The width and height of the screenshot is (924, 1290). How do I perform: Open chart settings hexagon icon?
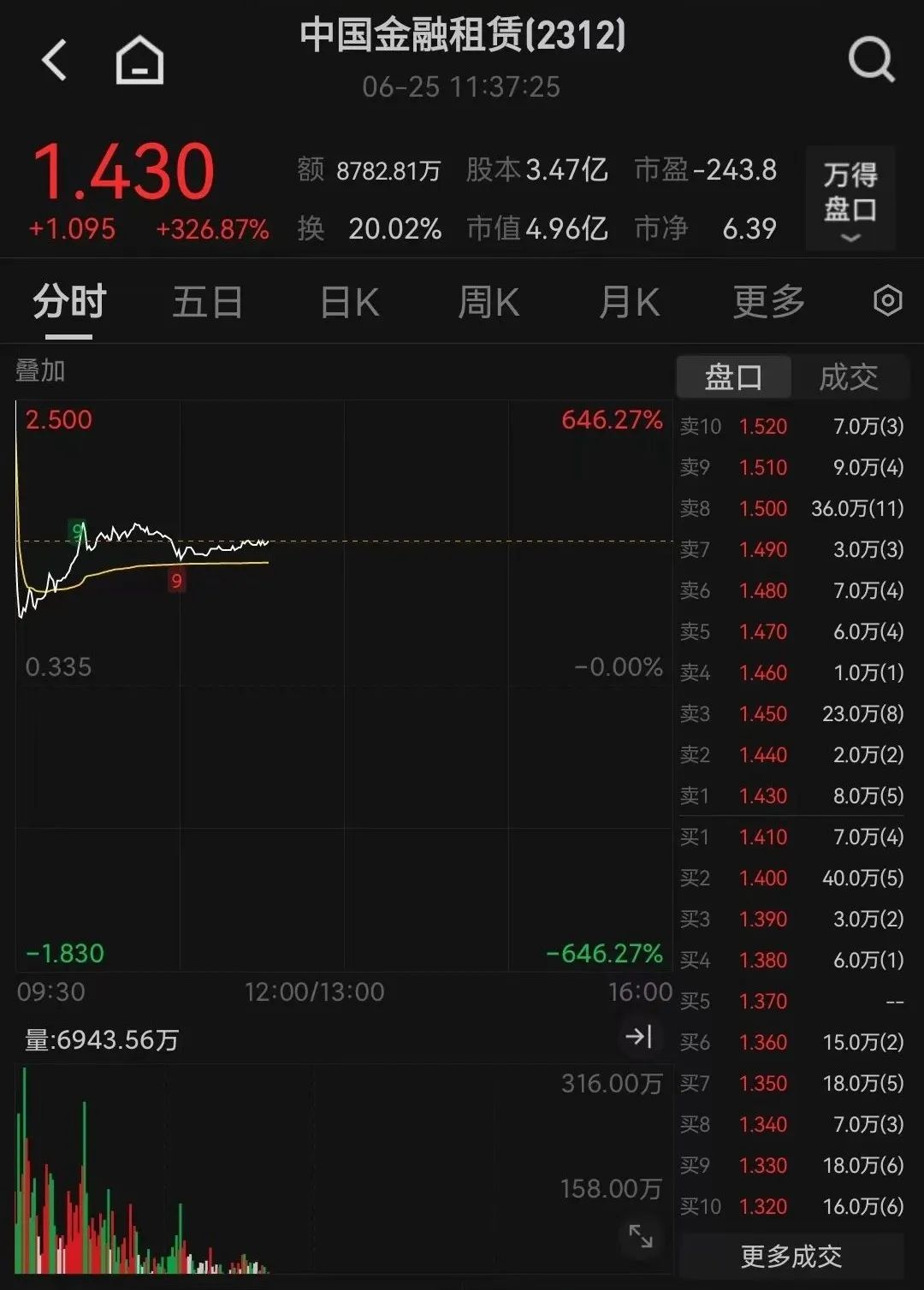[887, 301]
